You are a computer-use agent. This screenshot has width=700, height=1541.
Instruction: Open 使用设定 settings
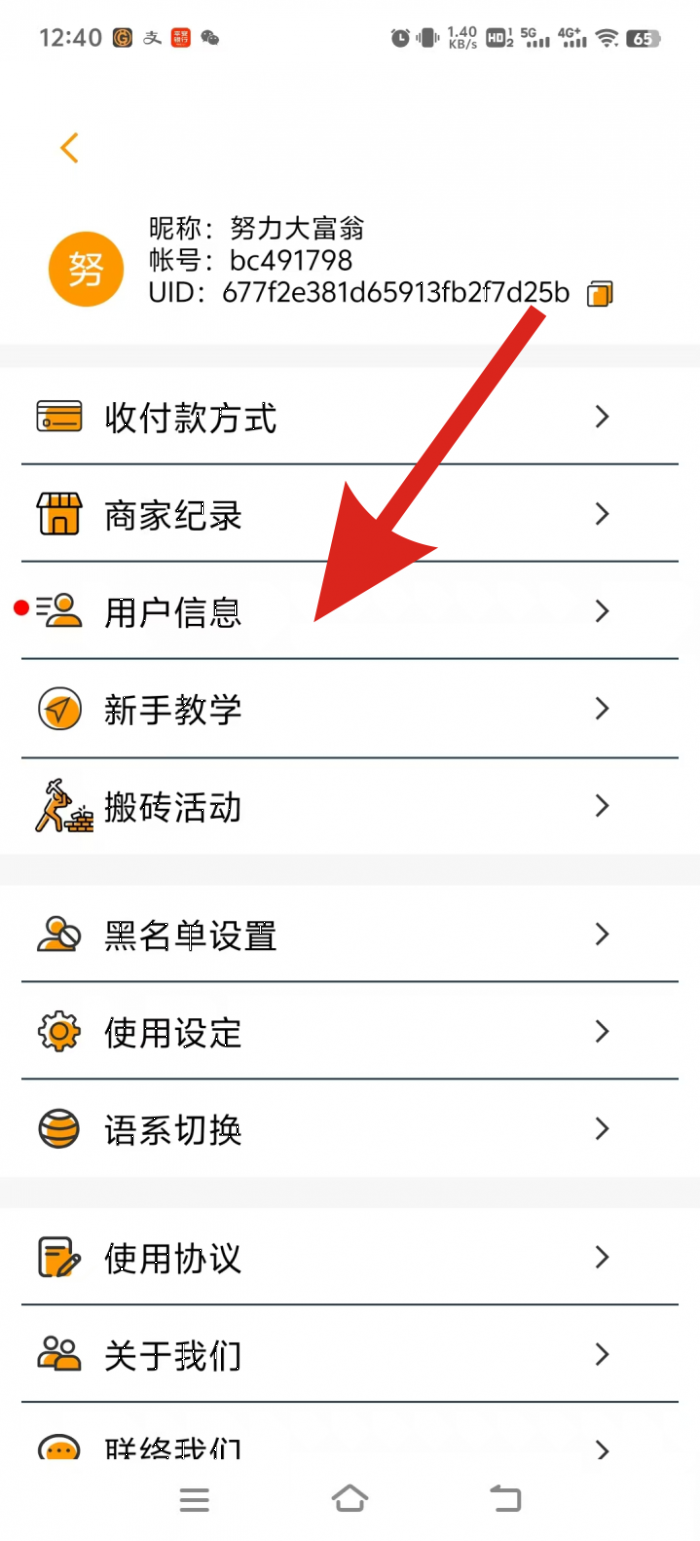tap(349, 1031)
